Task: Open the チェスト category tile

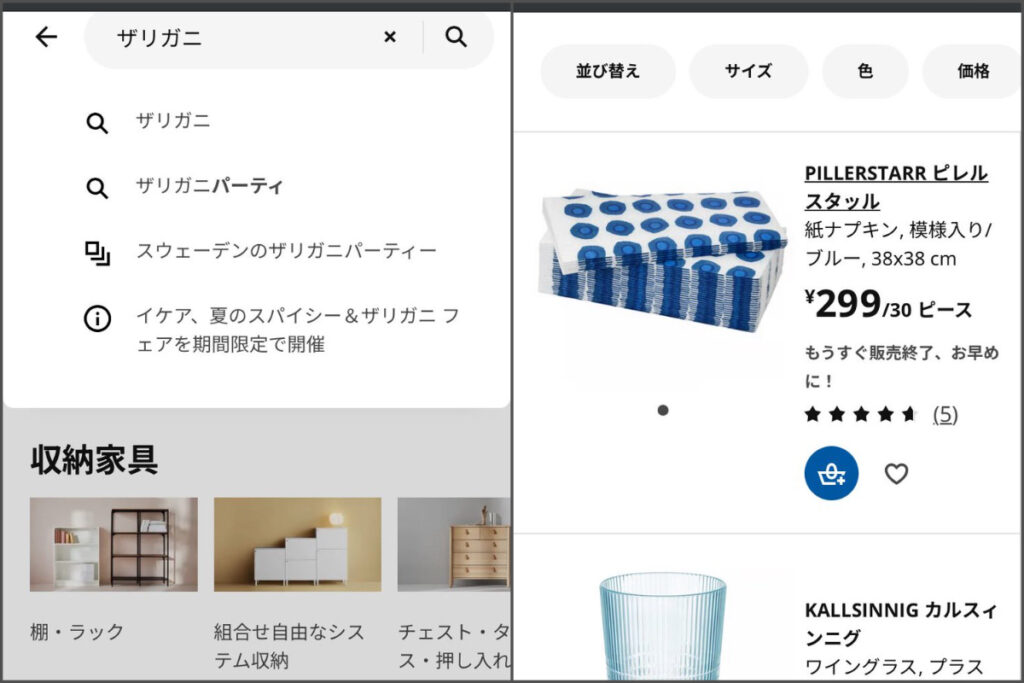Action: coord(453,545)
